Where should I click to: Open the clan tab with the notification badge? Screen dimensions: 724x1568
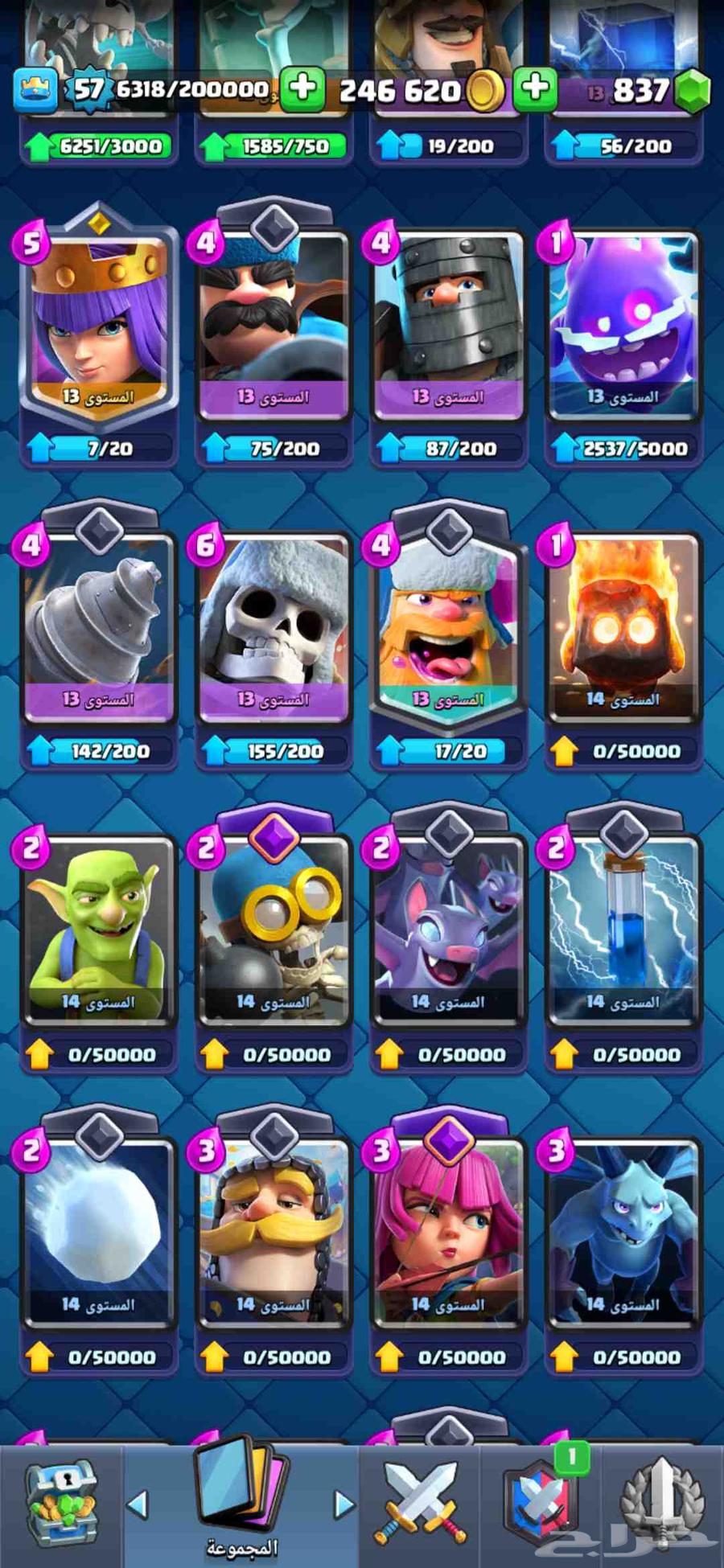[x=541, y=1504]
